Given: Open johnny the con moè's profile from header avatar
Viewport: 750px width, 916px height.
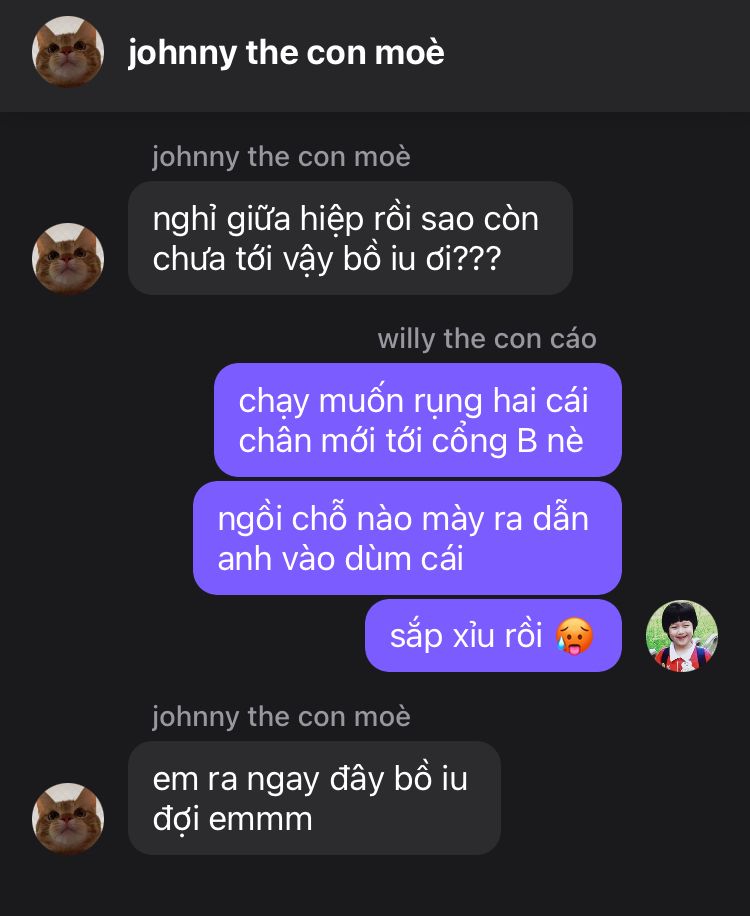Looking at the screenshot, I should point(68,52).
